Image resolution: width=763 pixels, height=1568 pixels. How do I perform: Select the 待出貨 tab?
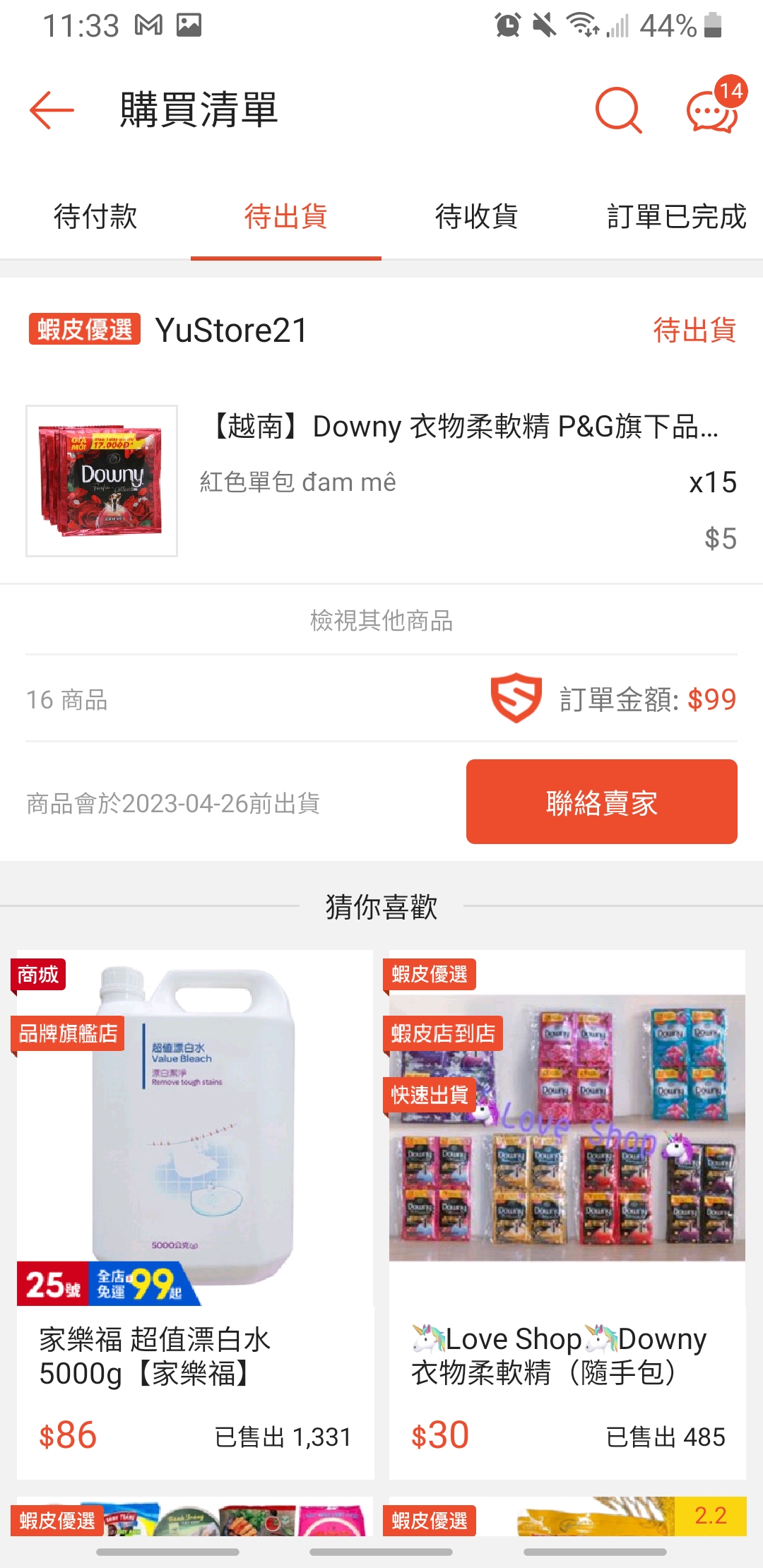pos(285,216)
